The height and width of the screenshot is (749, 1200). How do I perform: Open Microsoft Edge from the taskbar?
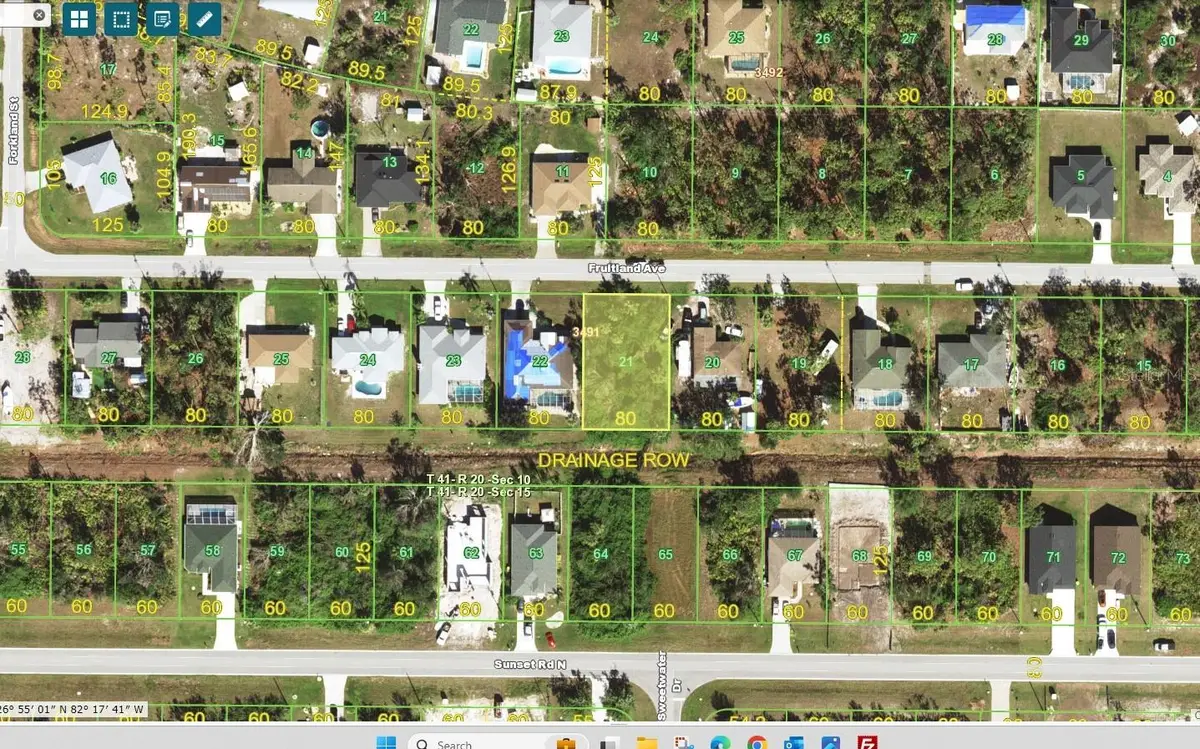click(720, 744)
